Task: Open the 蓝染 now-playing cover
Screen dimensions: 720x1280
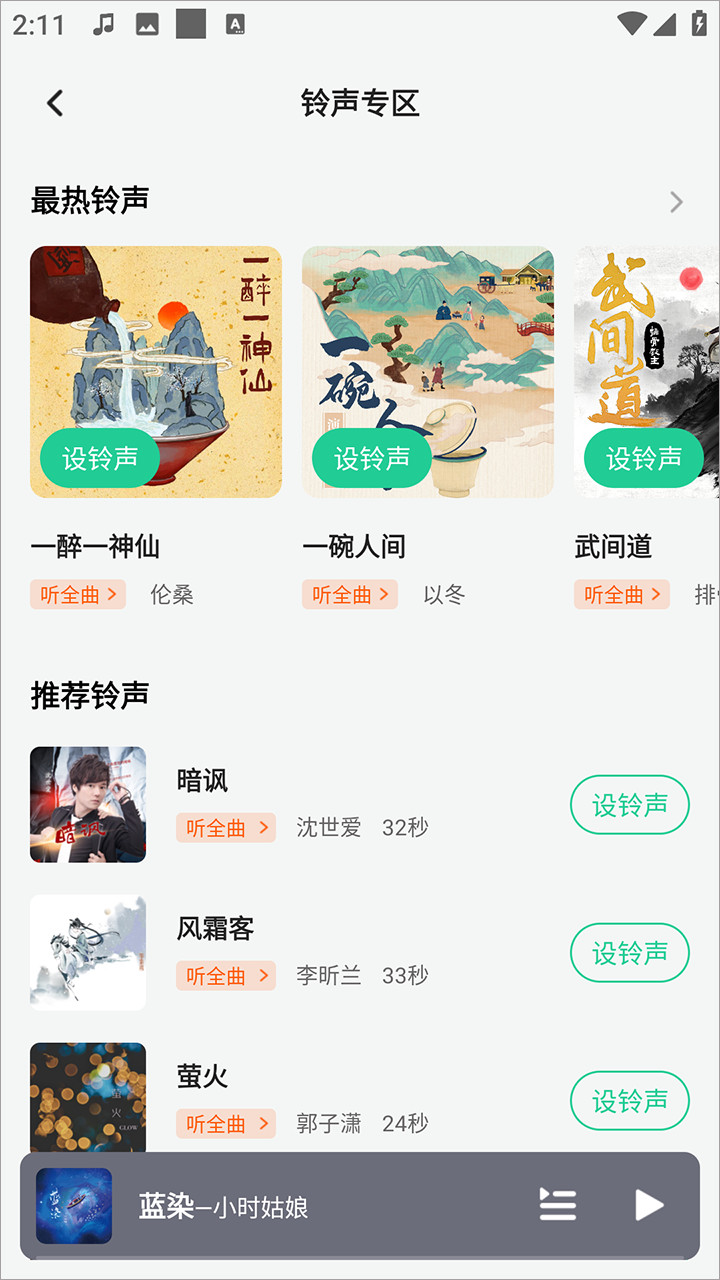Action: [74, 1205]
